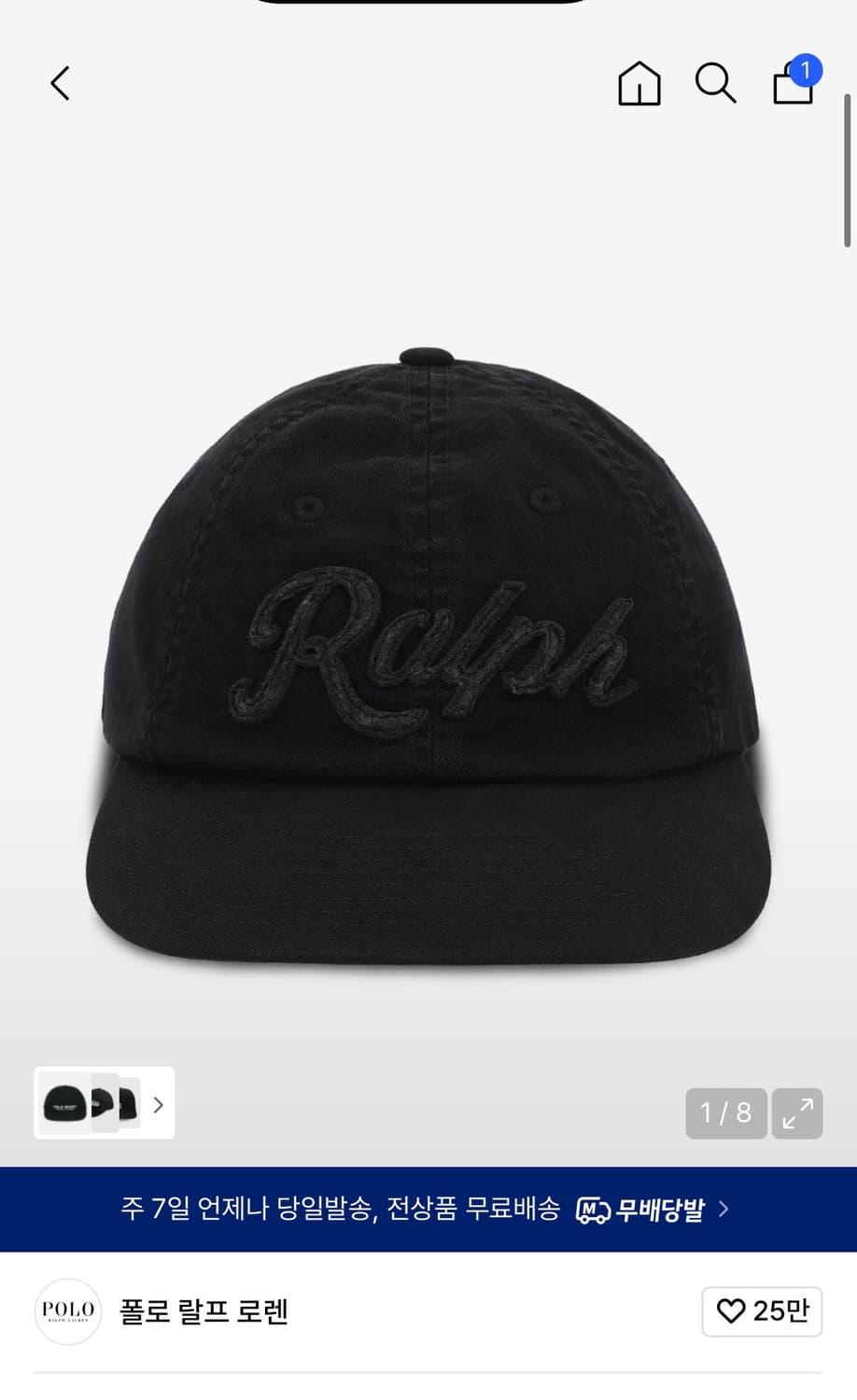Viewport: 857px width, 1400px height.
Task: Go back to the previous page
Action: click(x=60, y=83)
